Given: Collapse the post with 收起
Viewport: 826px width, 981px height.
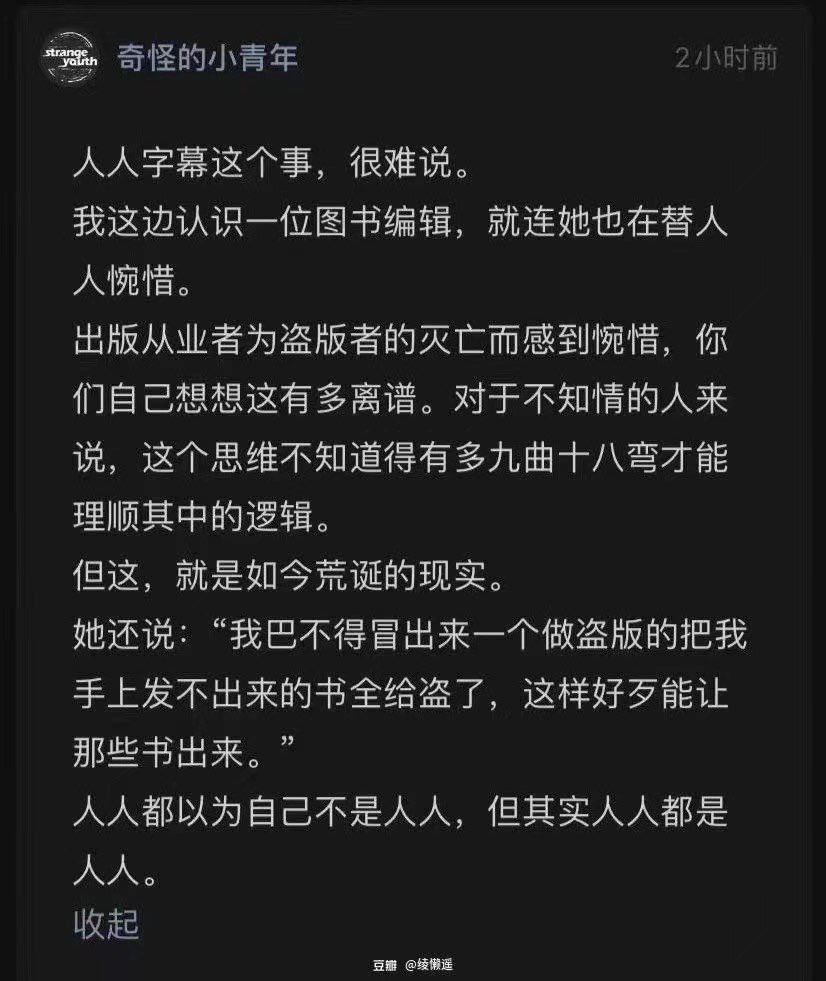Looking at the screenshot, I should [x=106, y=923].
